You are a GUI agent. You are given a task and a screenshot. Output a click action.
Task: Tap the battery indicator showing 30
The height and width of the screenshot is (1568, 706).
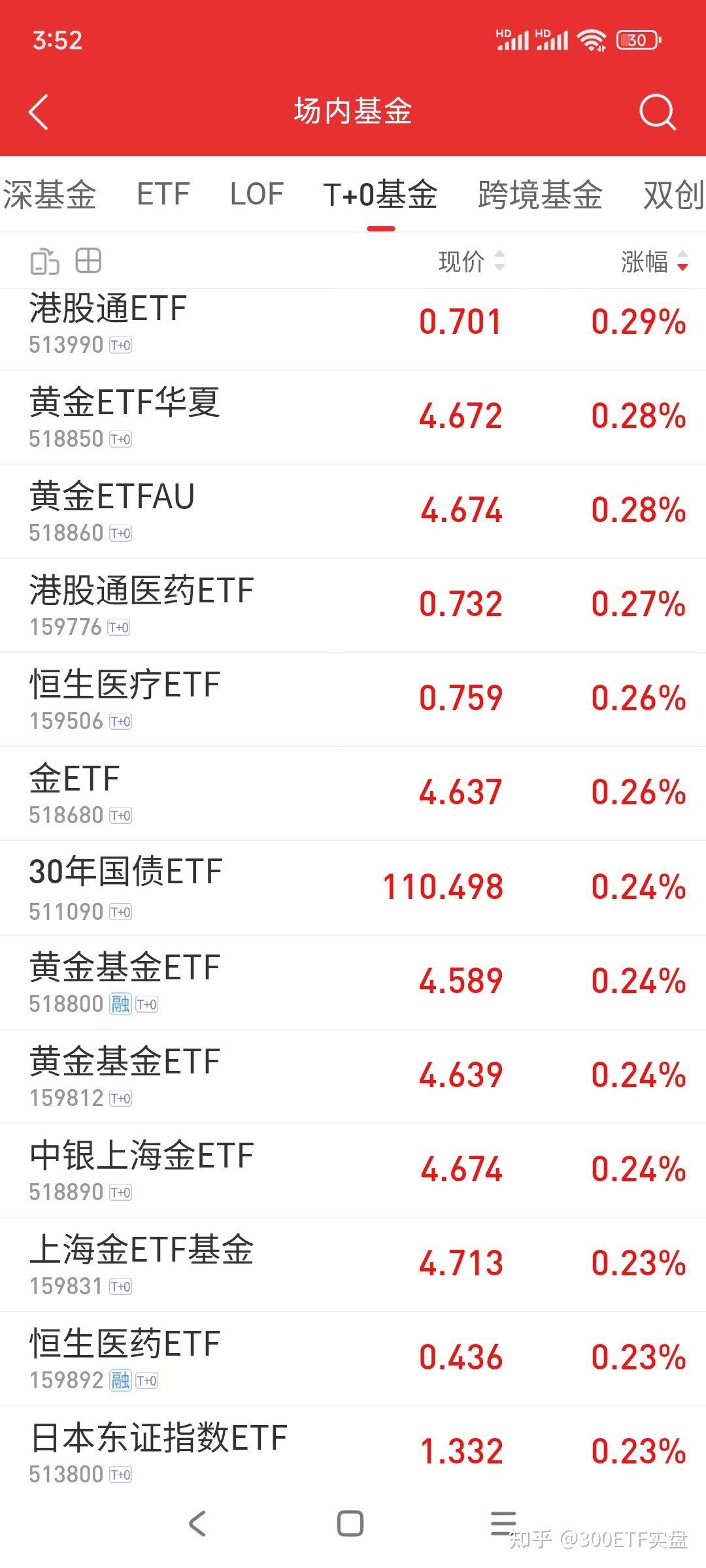(x=635, y=41)
